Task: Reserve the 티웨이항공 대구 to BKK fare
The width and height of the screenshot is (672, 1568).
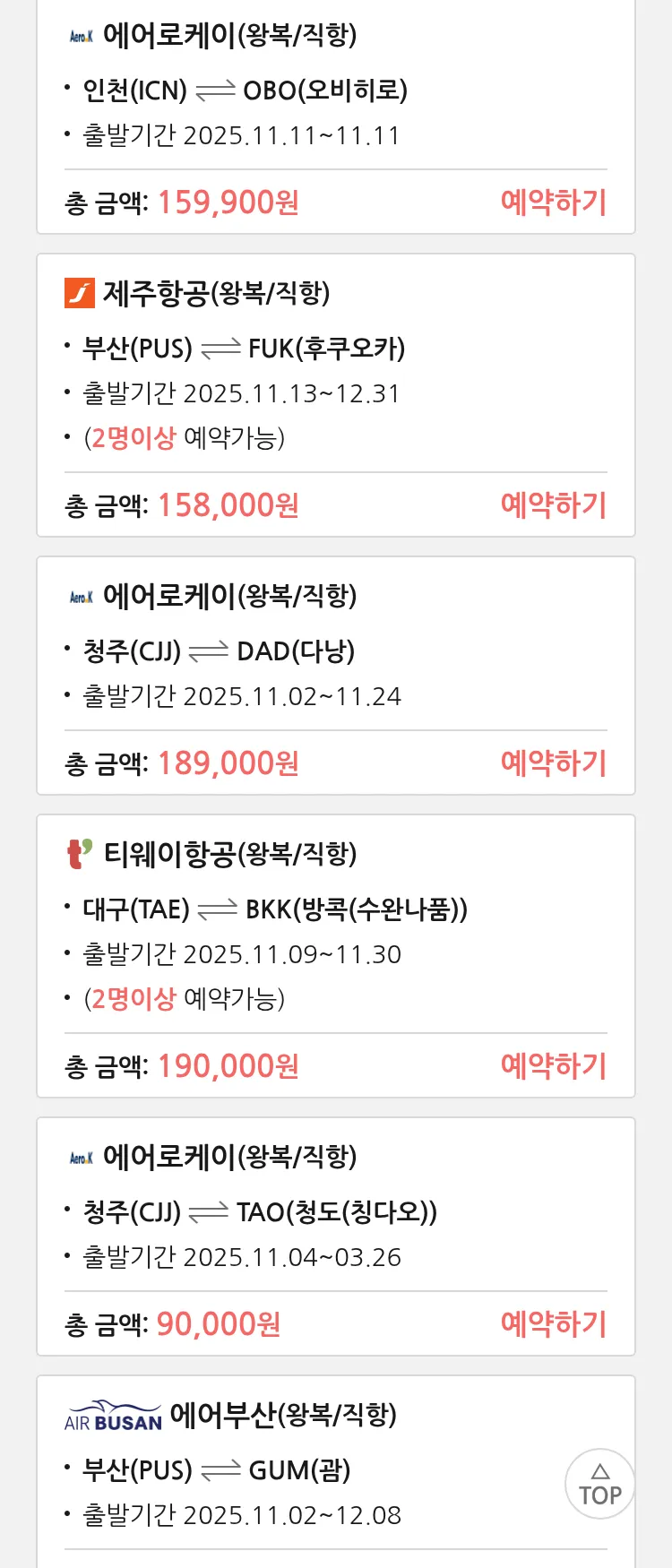Action: pos(553,1066)
